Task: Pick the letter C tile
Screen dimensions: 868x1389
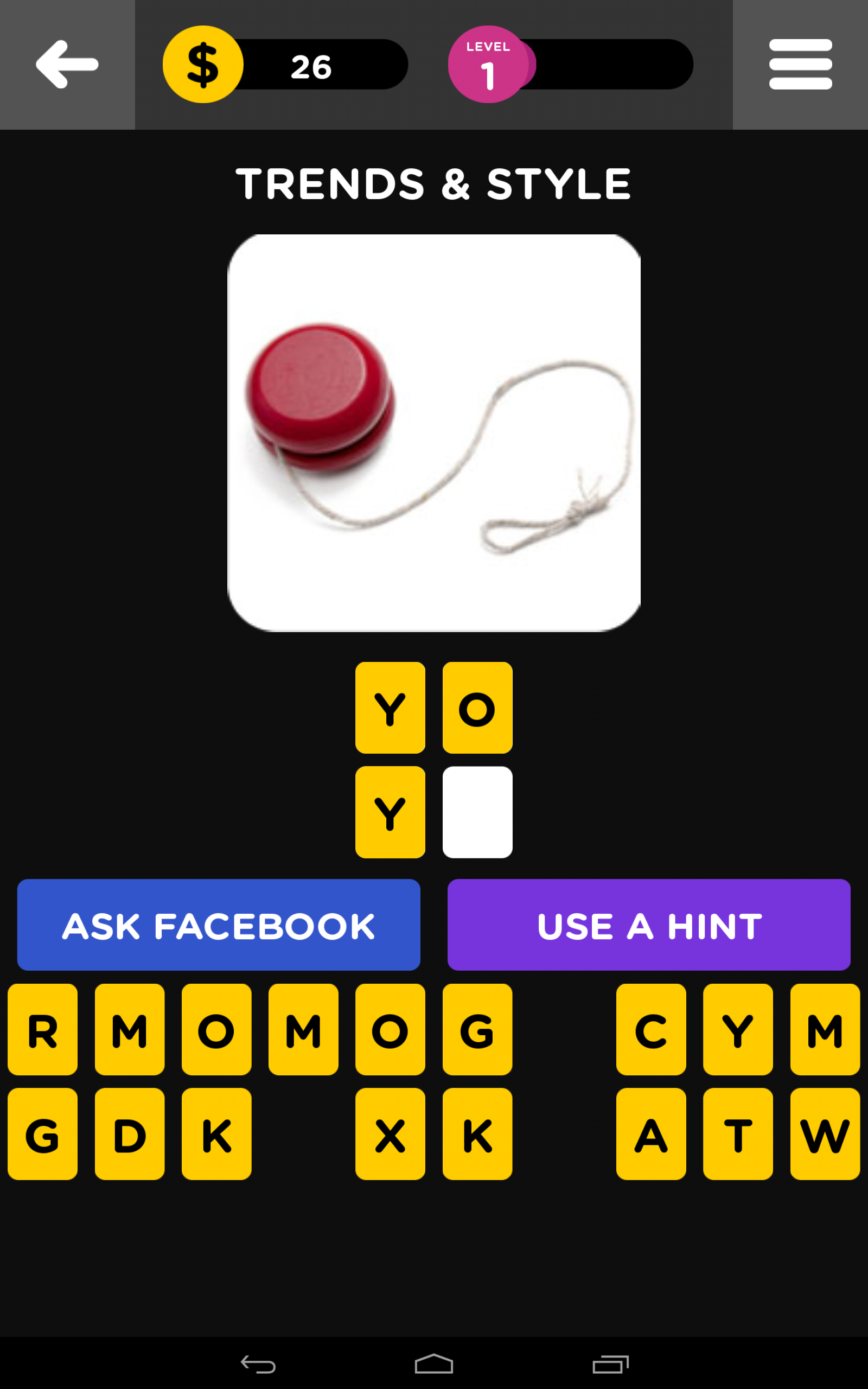Action: [651, 1029]
